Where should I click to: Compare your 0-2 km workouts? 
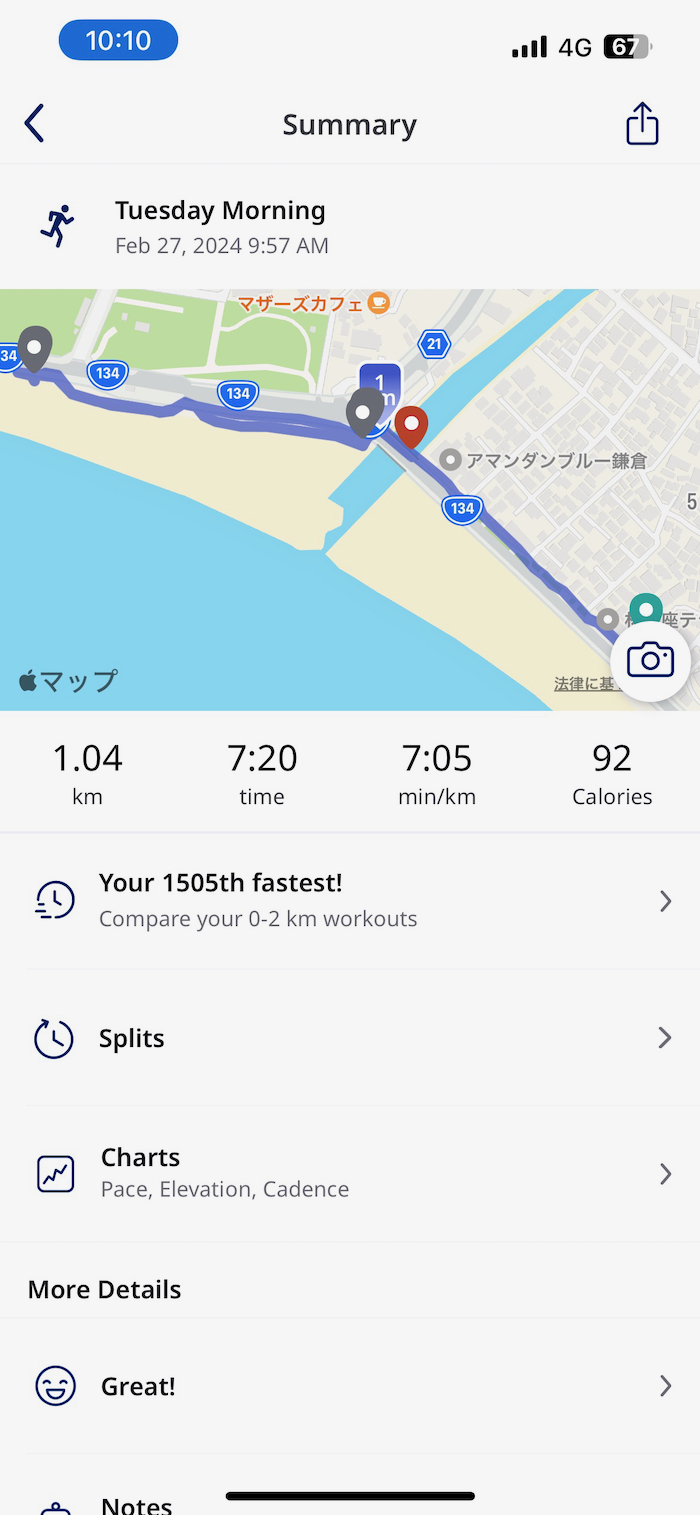(x=350, y=900)
